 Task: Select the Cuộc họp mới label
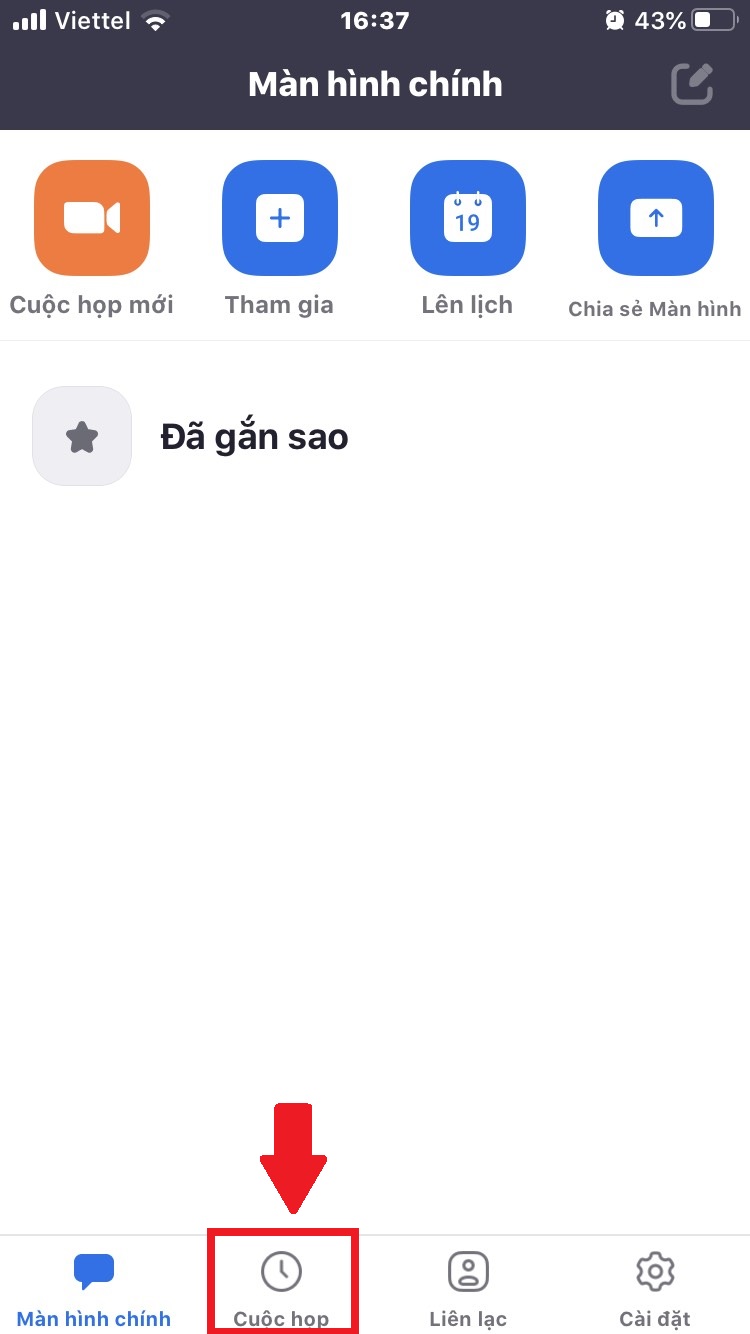point(91,305)
